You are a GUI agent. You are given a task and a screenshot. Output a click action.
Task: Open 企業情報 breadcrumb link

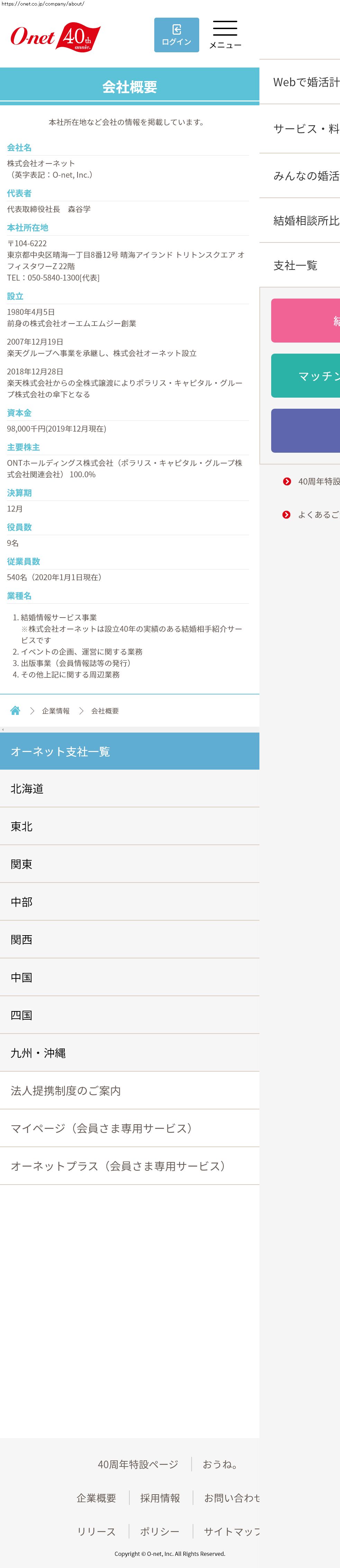click(x=56, y=711)
